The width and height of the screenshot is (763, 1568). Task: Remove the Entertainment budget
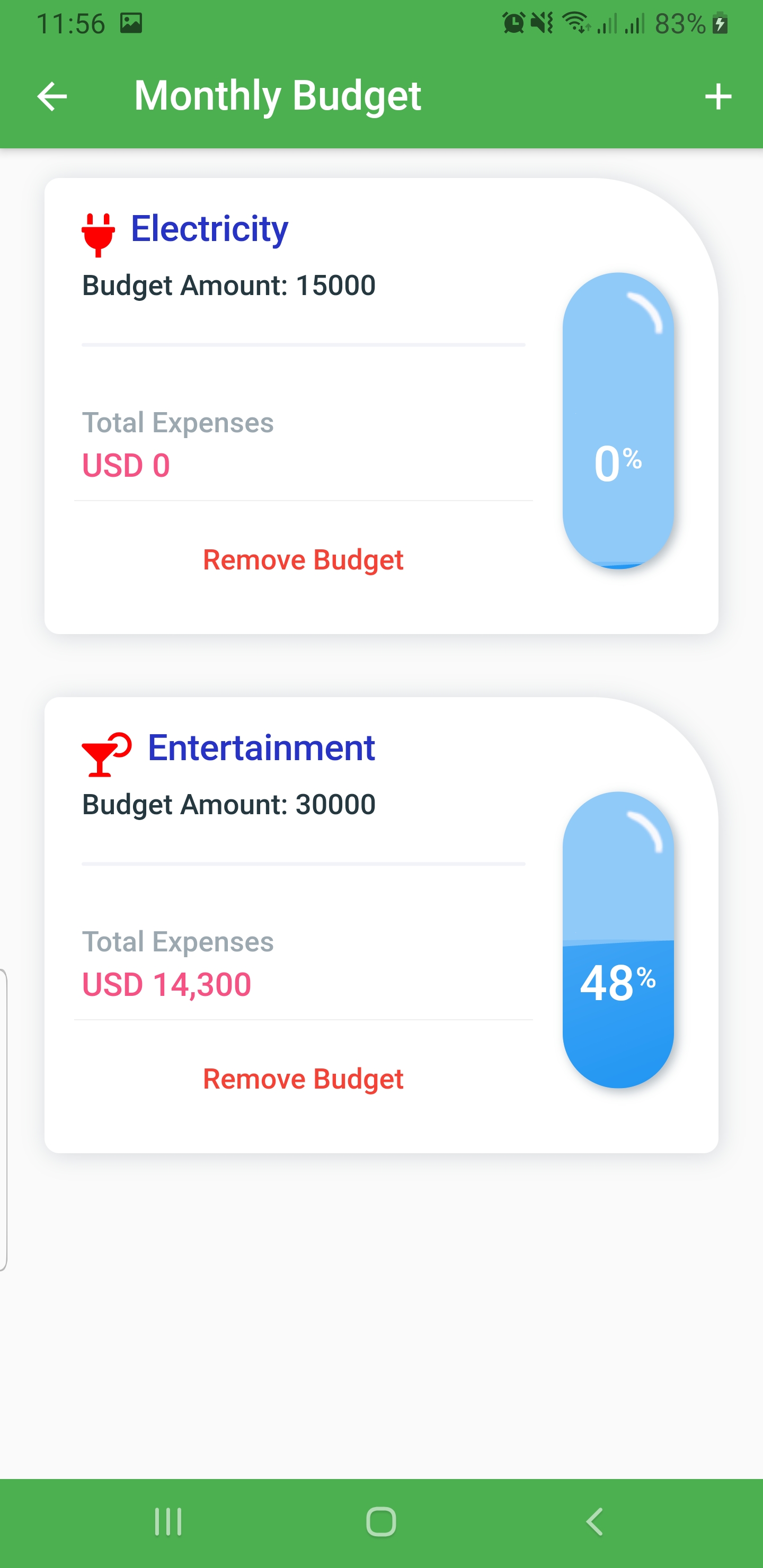point(303,1079)
